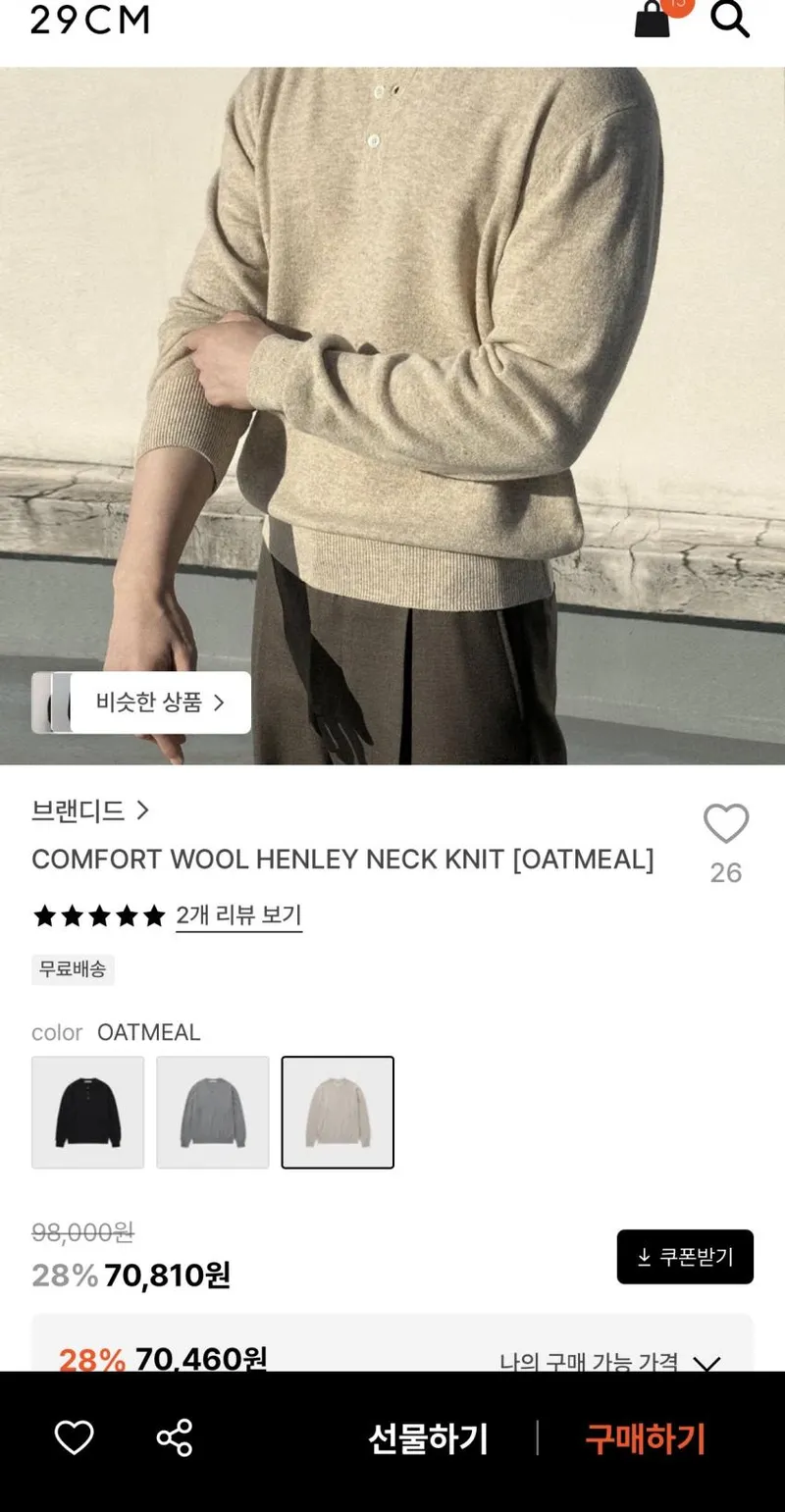Select the gray color option
785x1512 pixels.
coord(213,1113)
